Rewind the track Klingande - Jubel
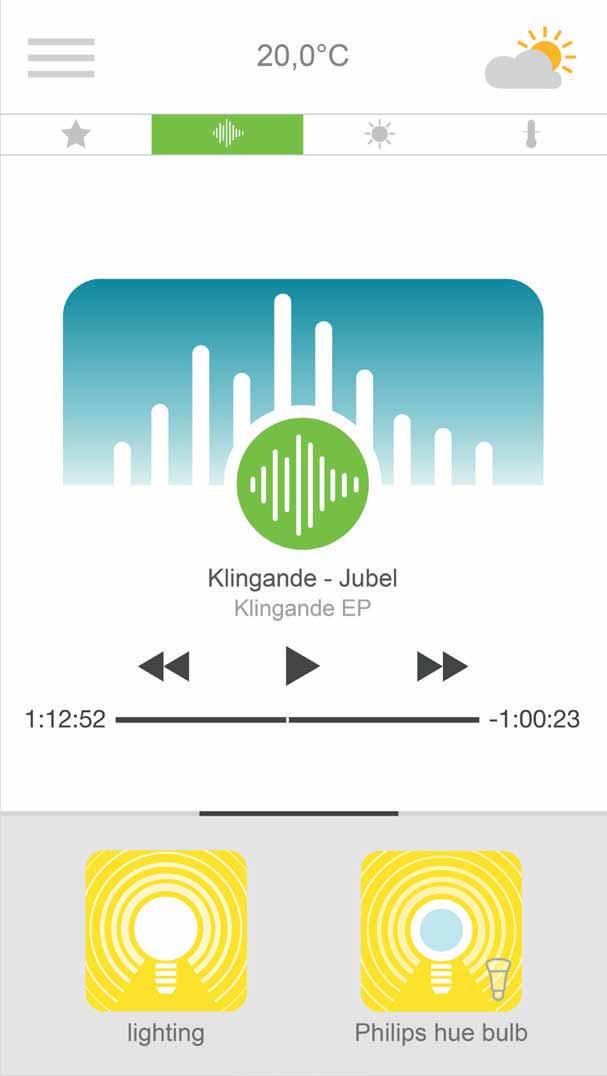607x1076 pixels. click(164, 666)
